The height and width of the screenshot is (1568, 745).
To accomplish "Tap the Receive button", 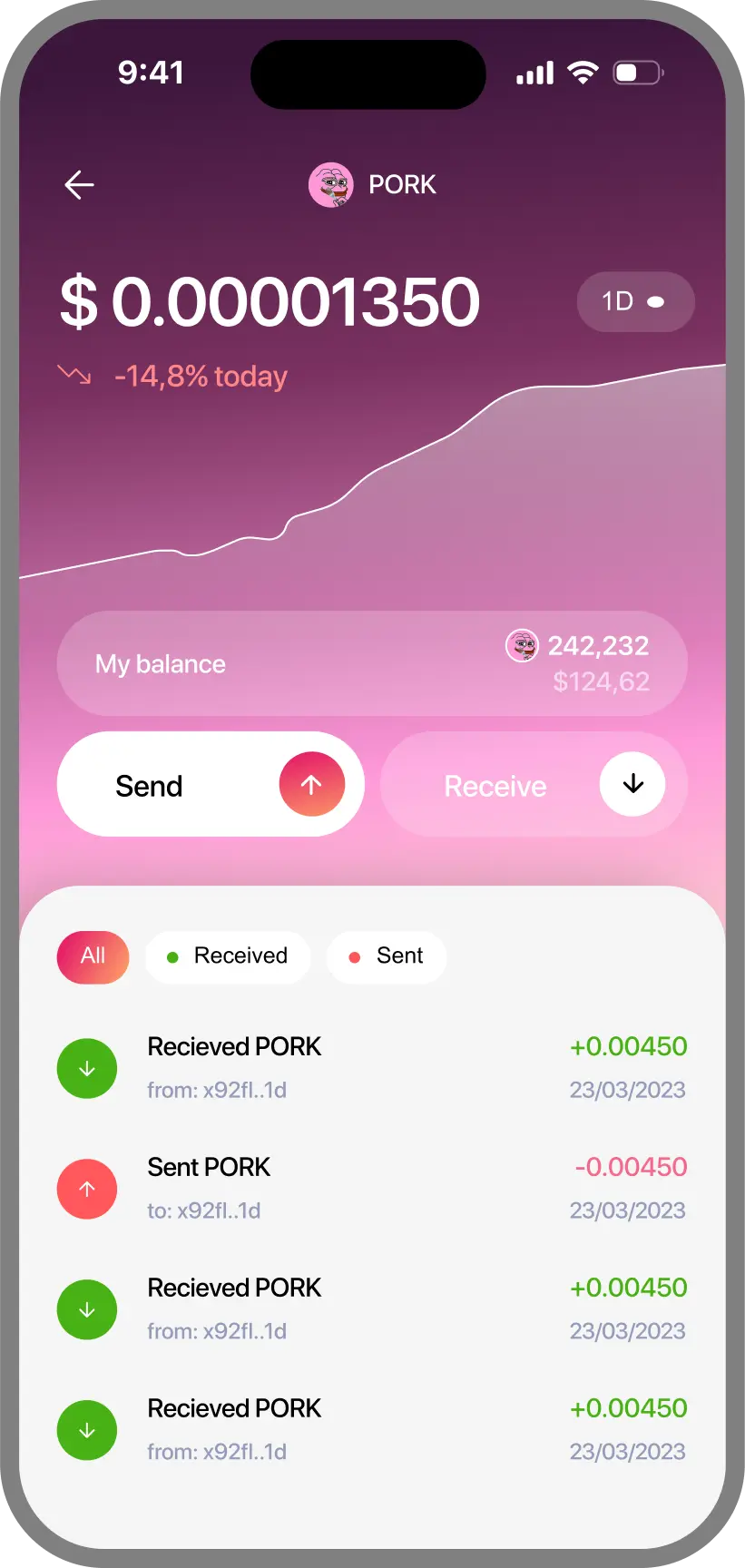I will point(534,785).
